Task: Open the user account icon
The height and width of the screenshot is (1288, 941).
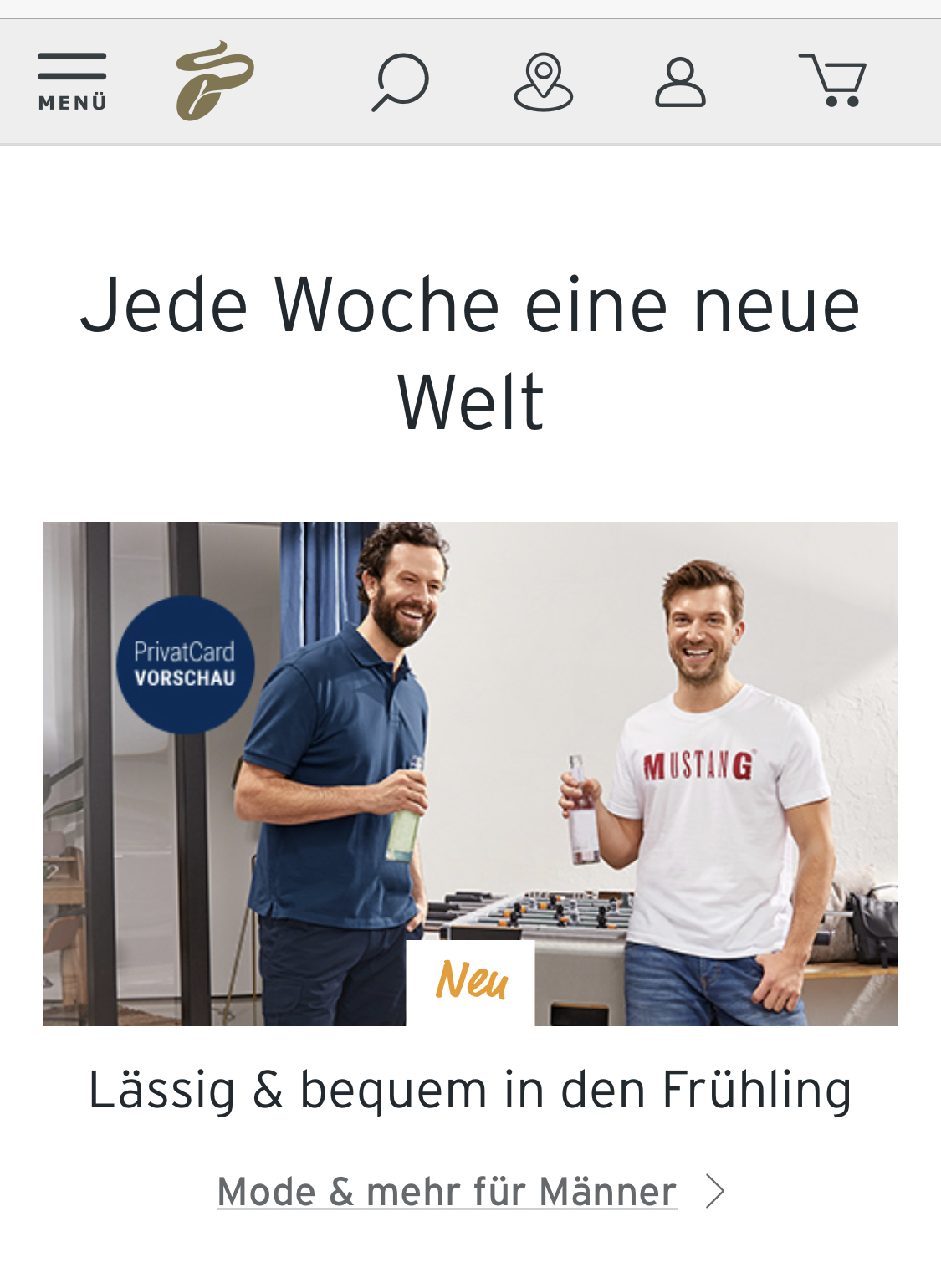Action: click(680, 82)
